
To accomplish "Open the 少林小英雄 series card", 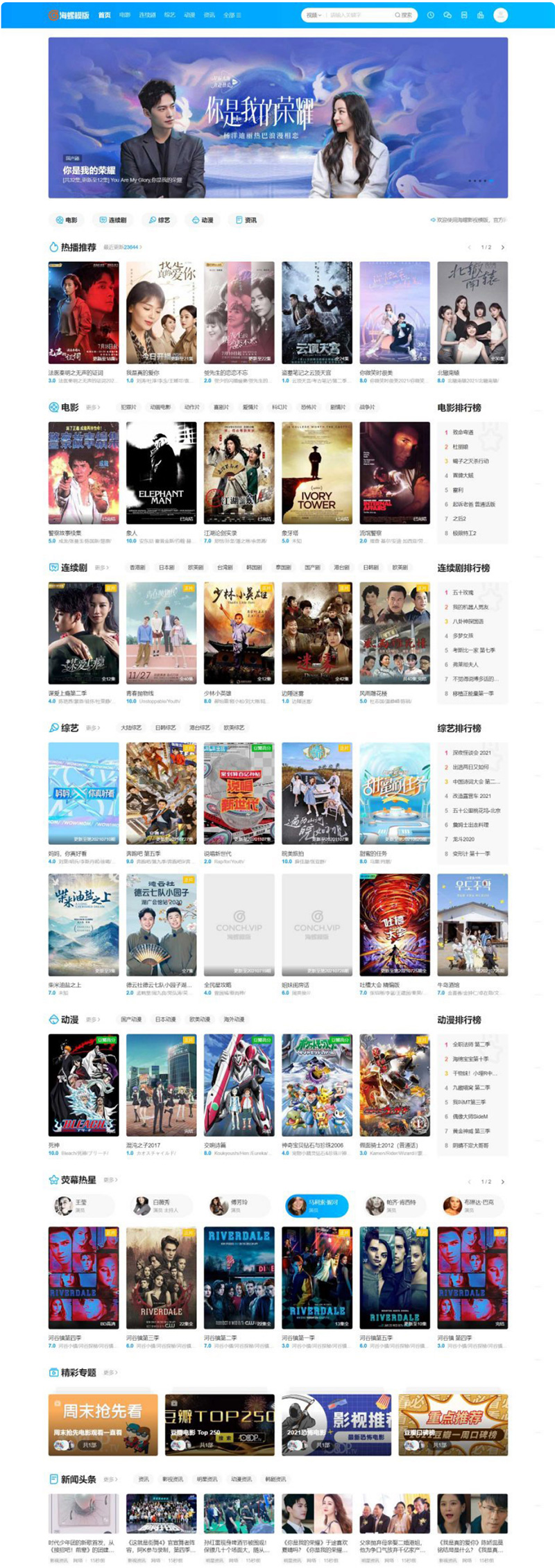I will pos(239,633).
